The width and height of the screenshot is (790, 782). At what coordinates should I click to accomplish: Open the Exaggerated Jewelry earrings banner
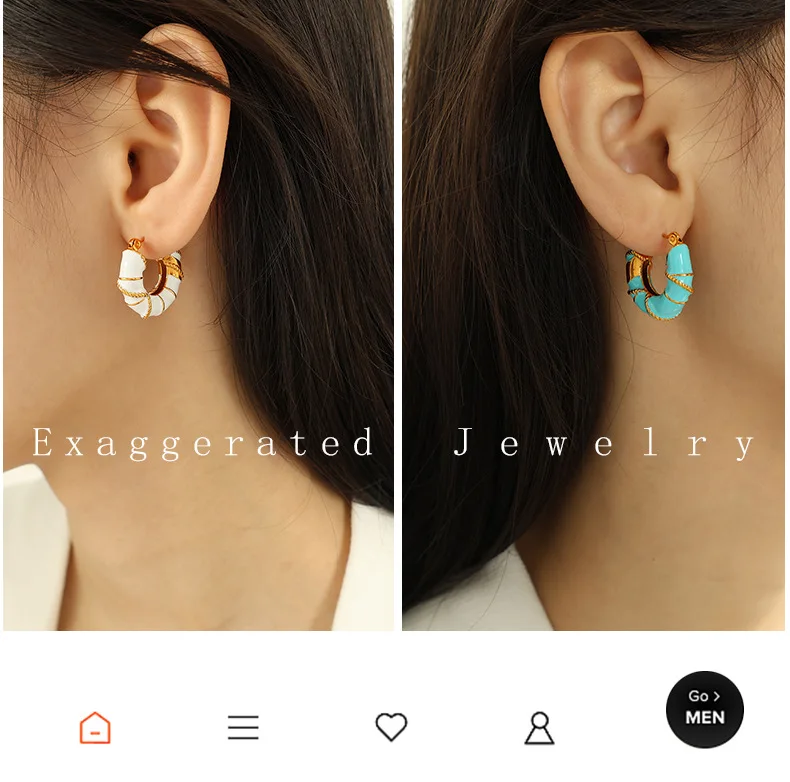click(x=394, y=315)
